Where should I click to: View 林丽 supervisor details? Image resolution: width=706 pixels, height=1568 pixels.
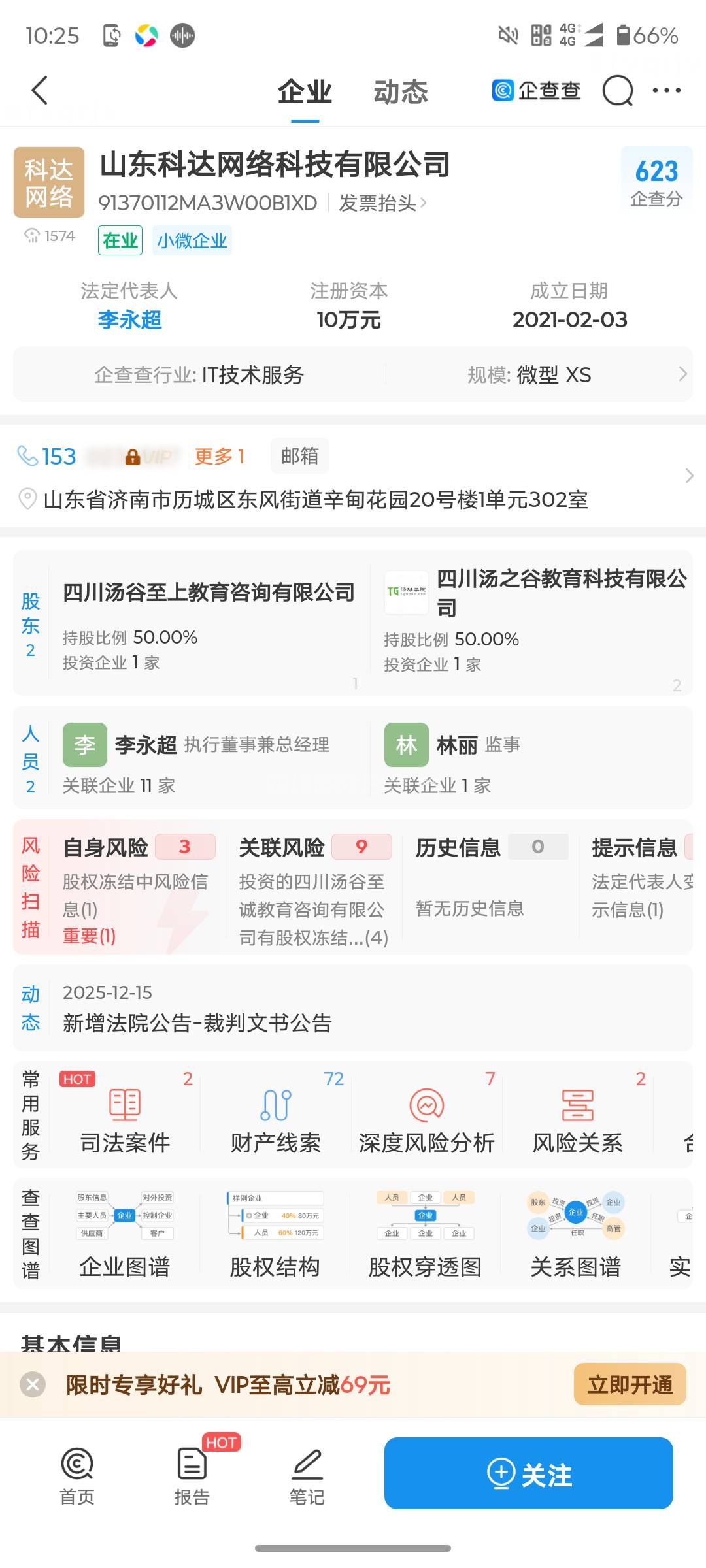pos(458,745)
